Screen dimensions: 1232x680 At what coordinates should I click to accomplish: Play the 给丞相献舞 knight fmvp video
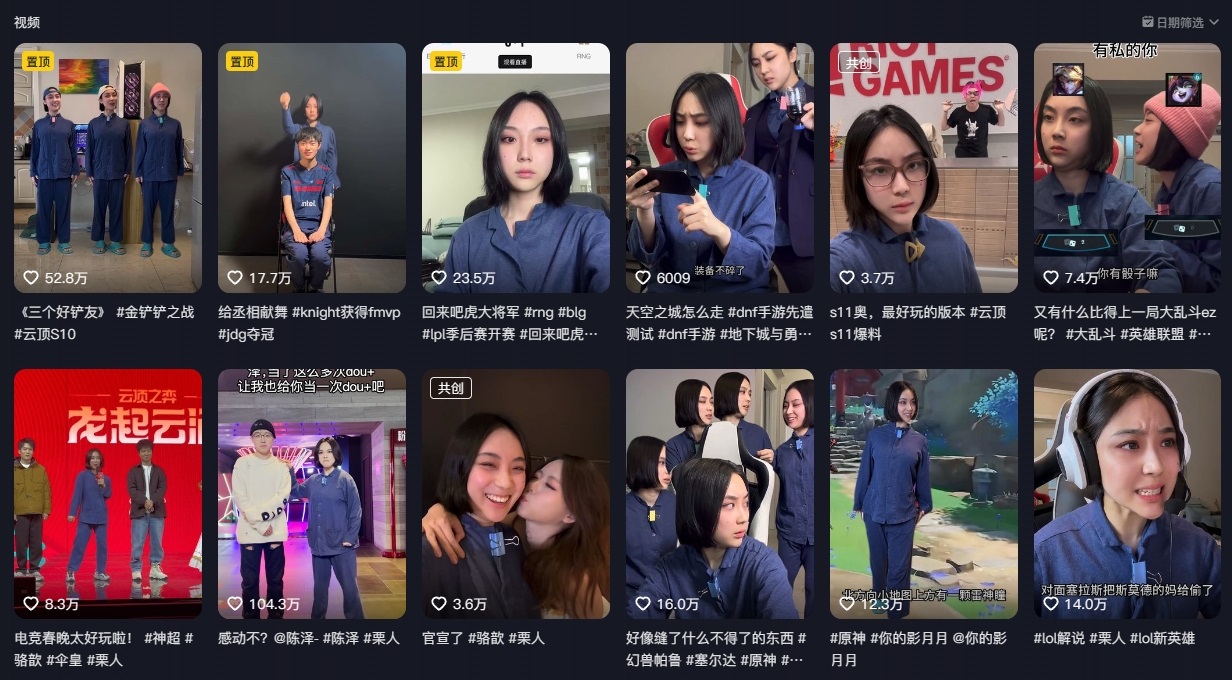[x=312, y=167]
